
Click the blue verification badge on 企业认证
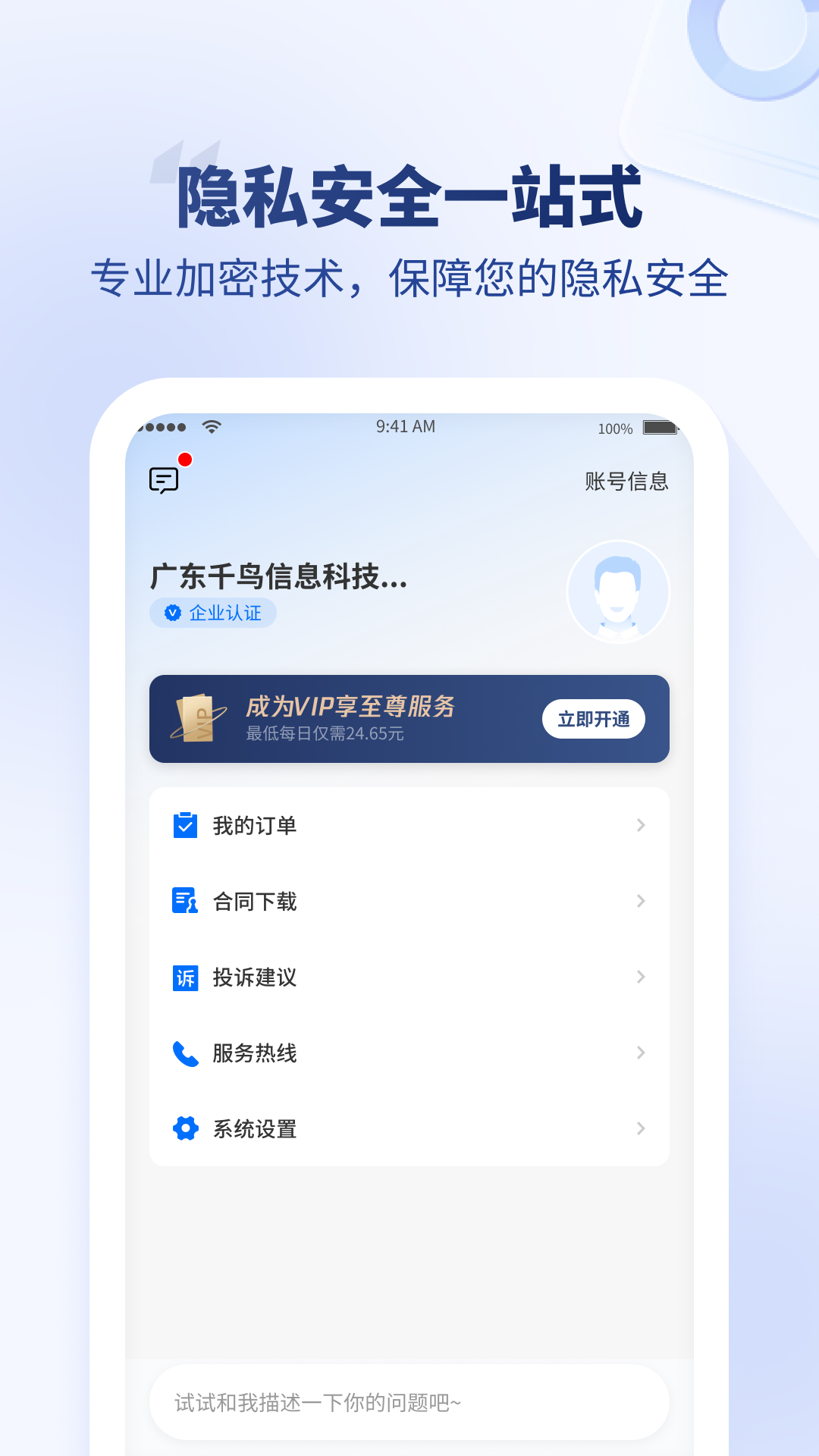point(171,613)
